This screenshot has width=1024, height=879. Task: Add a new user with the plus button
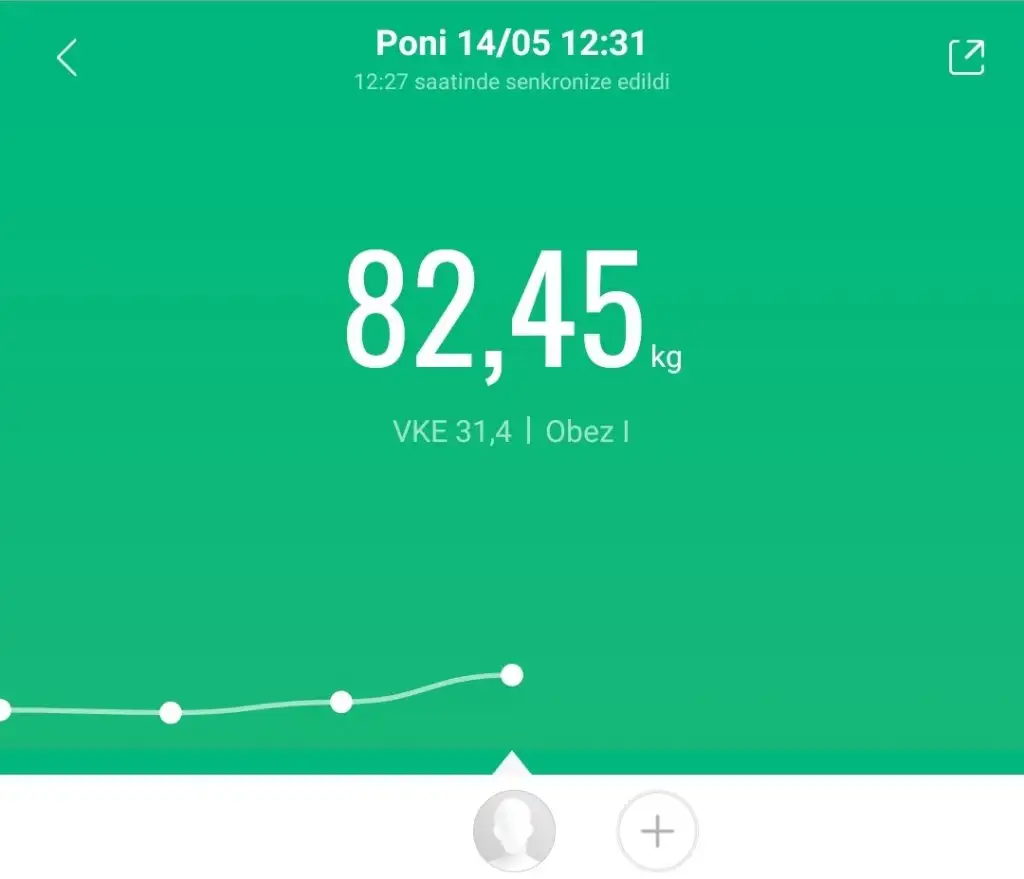(x=657, y=831)
